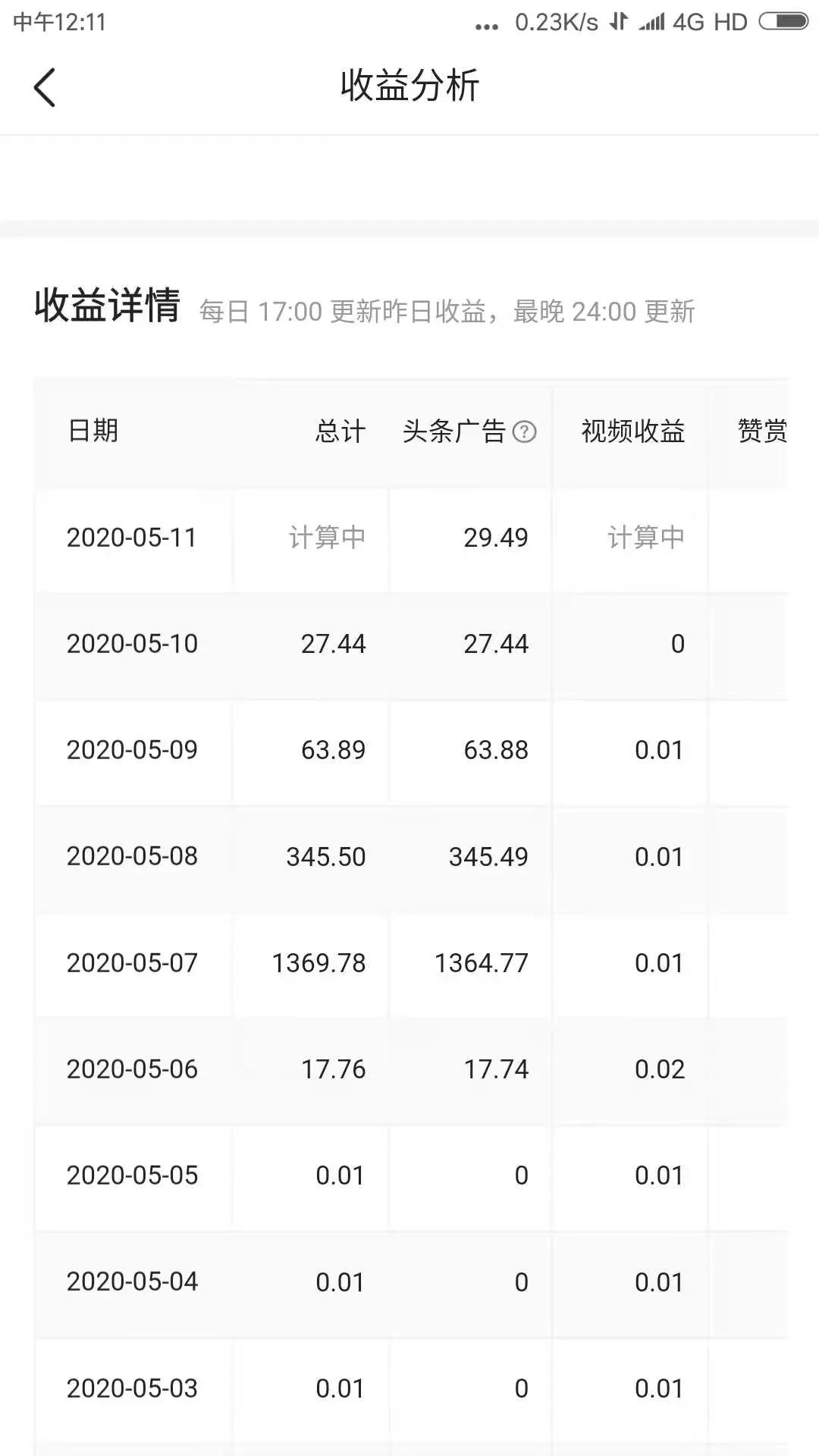Go back from the 收益分析 page
Viewport: 819px width, 1456px height.
[45, 87]
